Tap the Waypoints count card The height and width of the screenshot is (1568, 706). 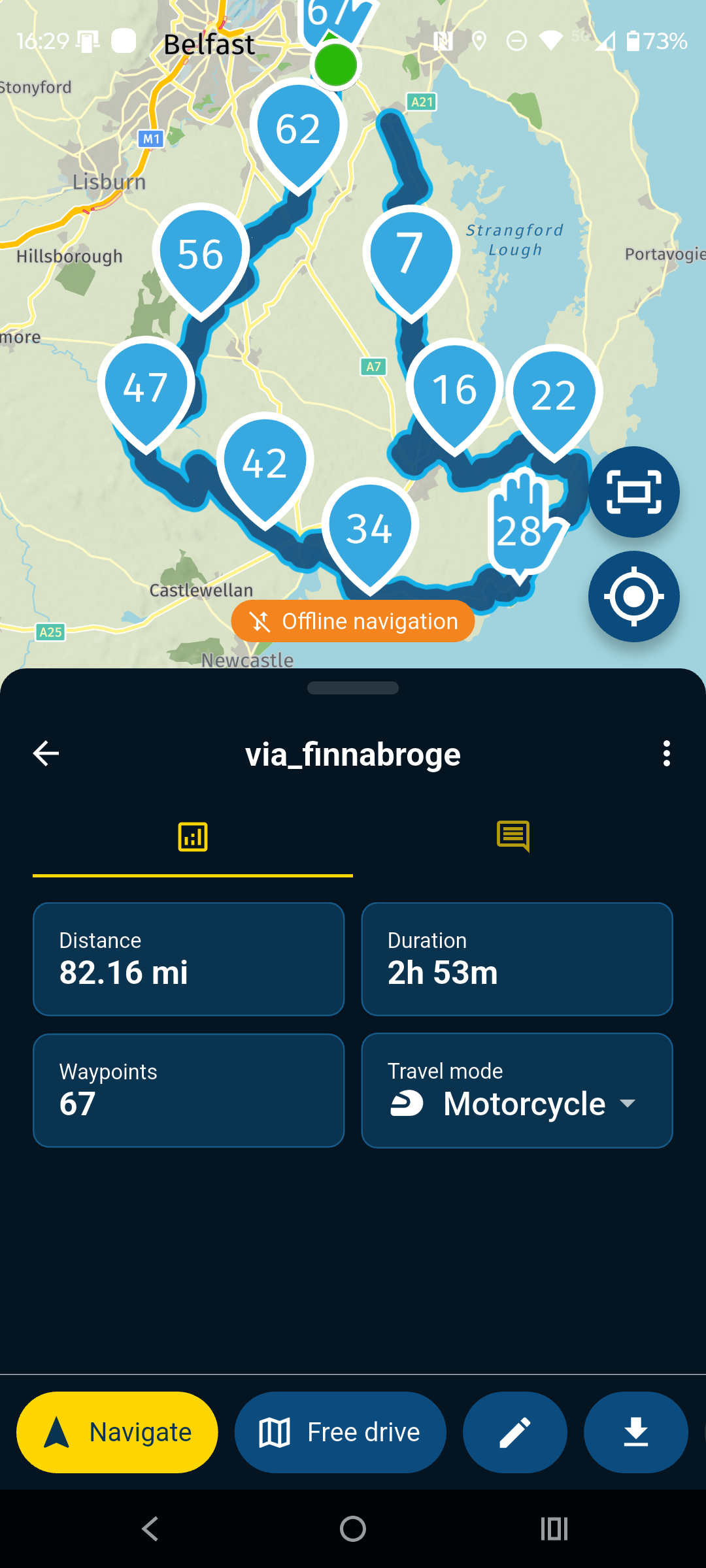[x=188, y=1089]
